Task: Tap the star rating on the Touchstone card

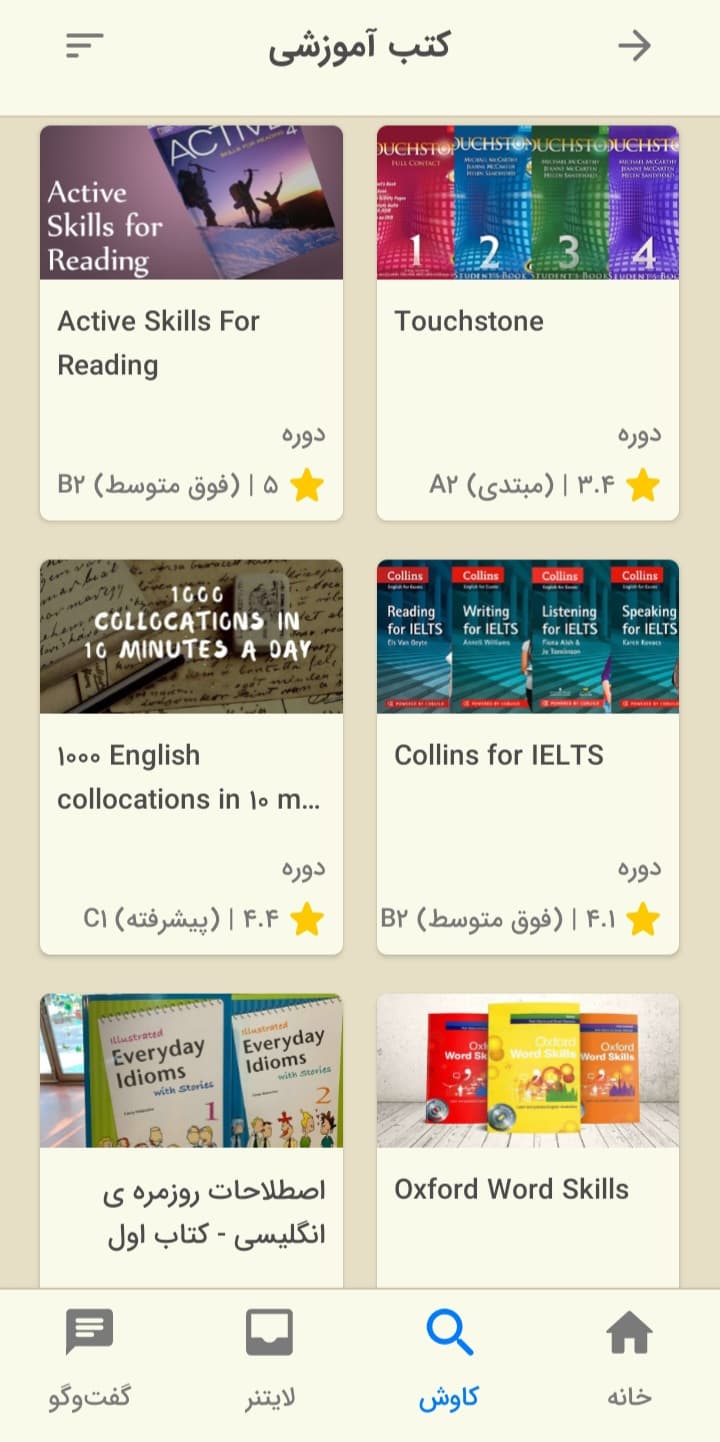Action: [x=644, y=484]
